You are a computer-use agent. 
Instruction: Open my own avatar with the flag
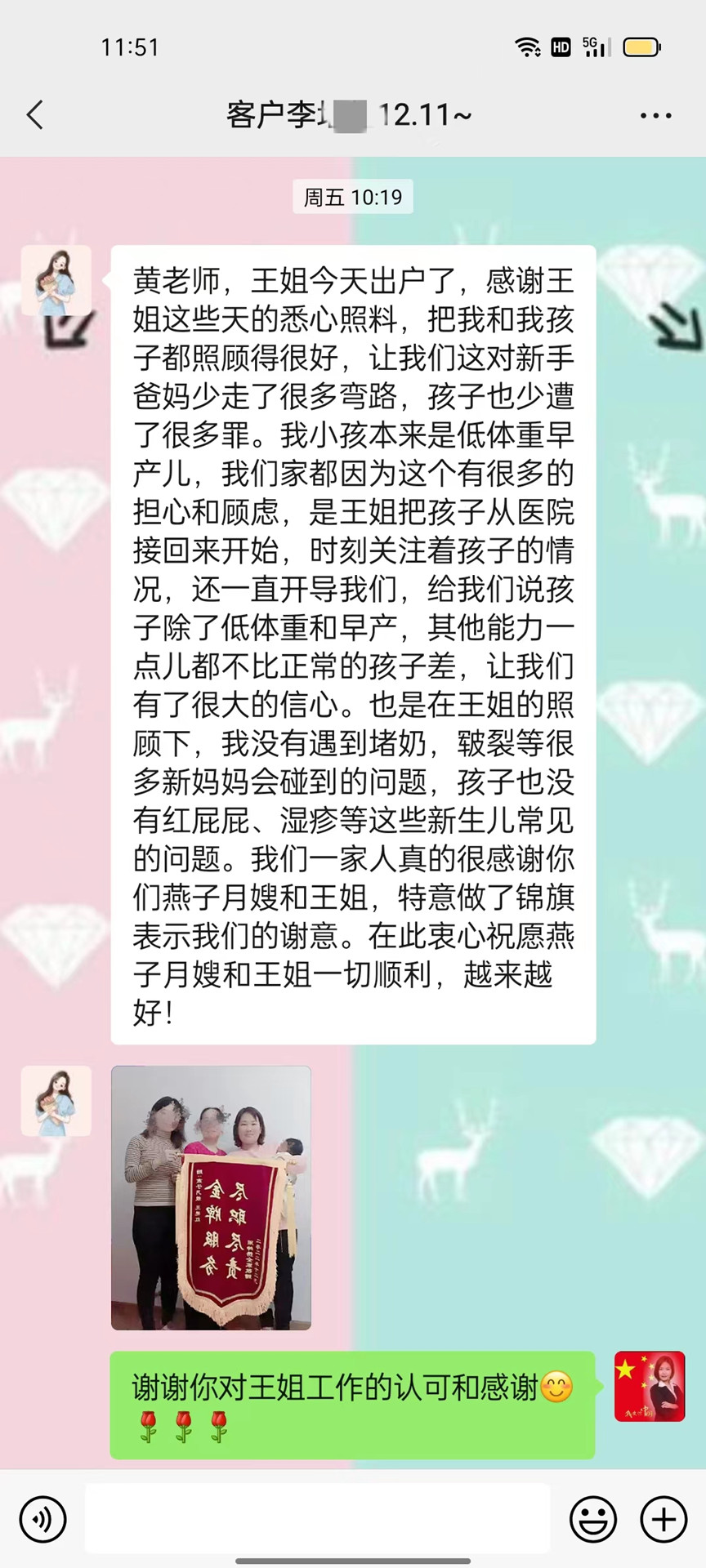[x=650, y=1386]
